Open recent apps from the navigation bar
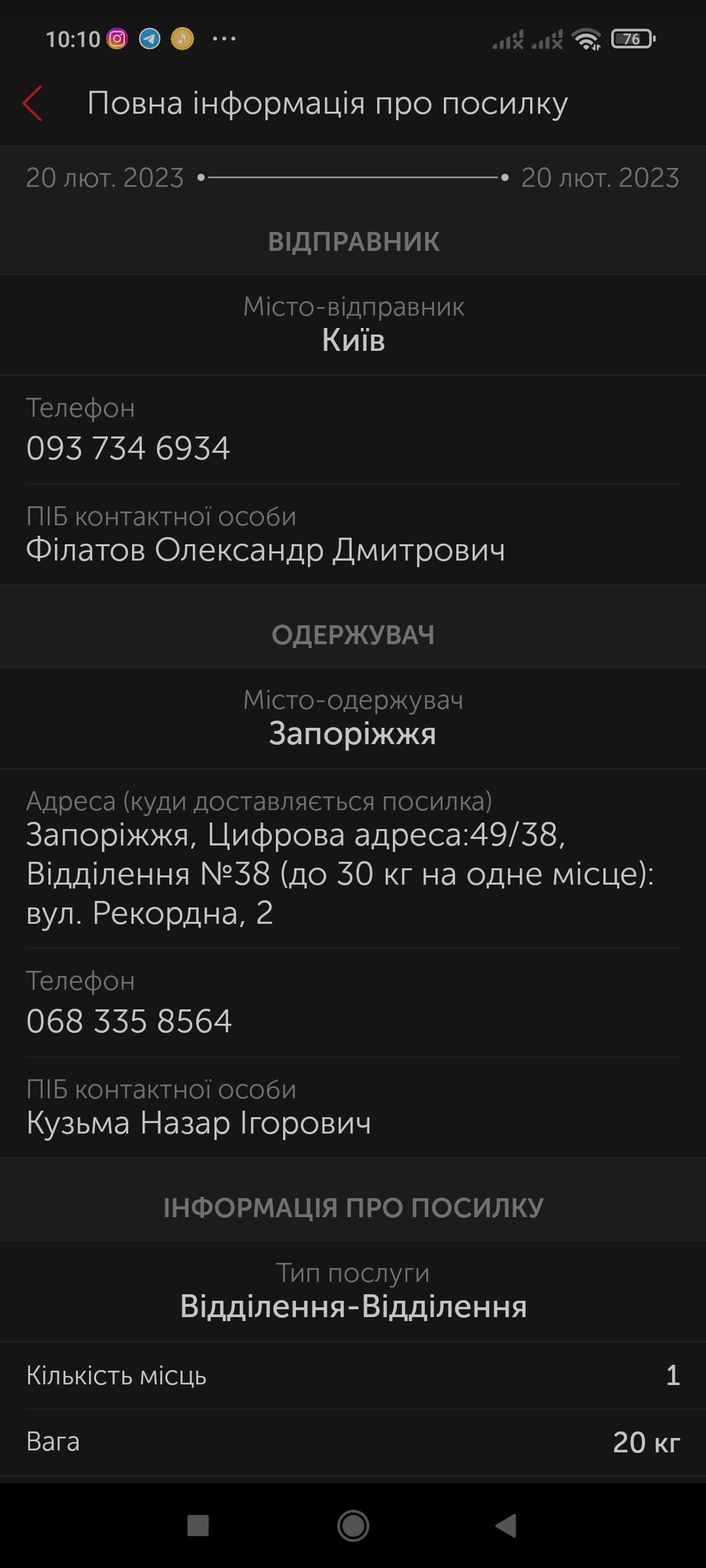Viewport: 706px width, 1568px height. (x=198, y=1526)
